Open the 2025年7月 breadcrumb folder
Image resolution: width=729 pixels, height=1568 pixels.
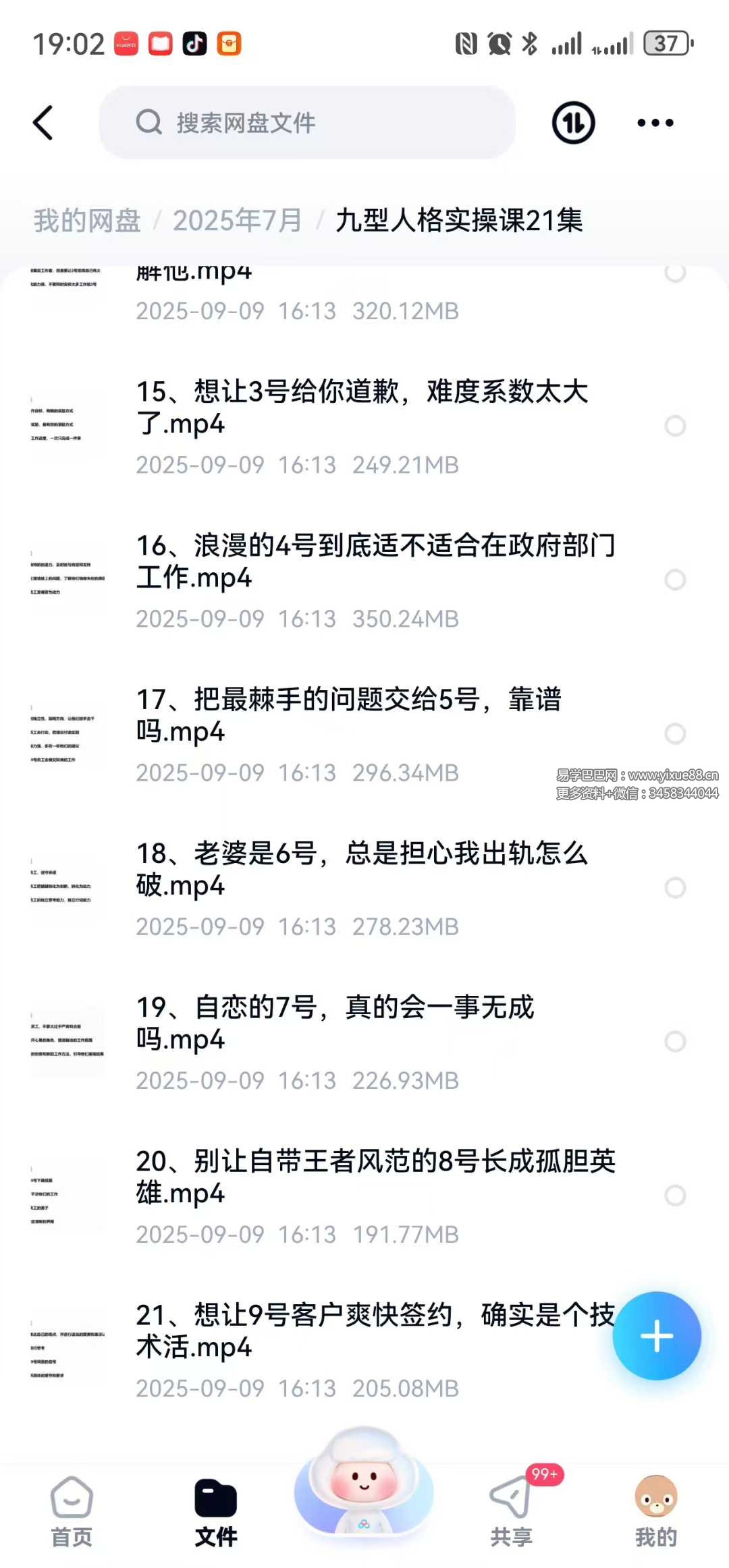(237, 221)
